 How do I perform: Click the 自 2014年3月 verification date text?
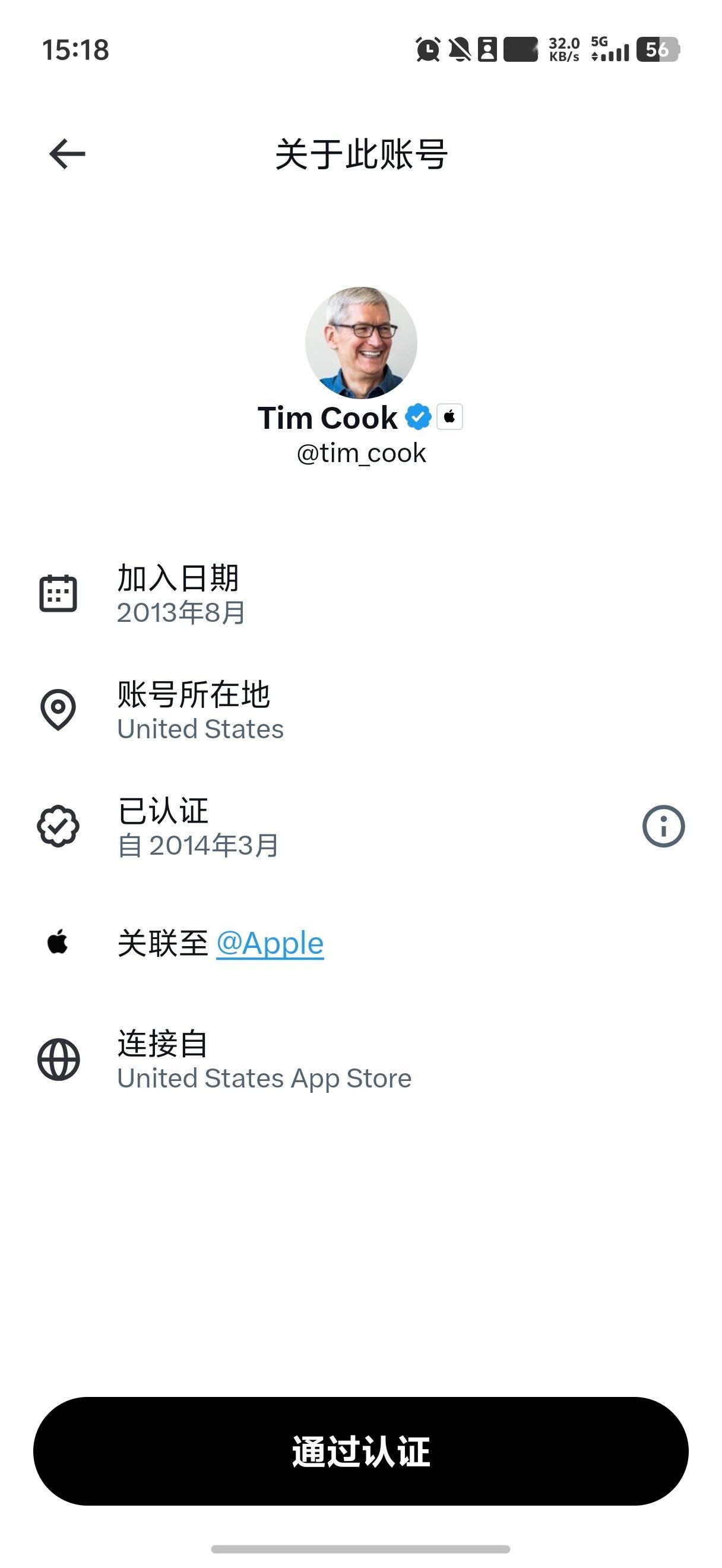tap(197, 844)
